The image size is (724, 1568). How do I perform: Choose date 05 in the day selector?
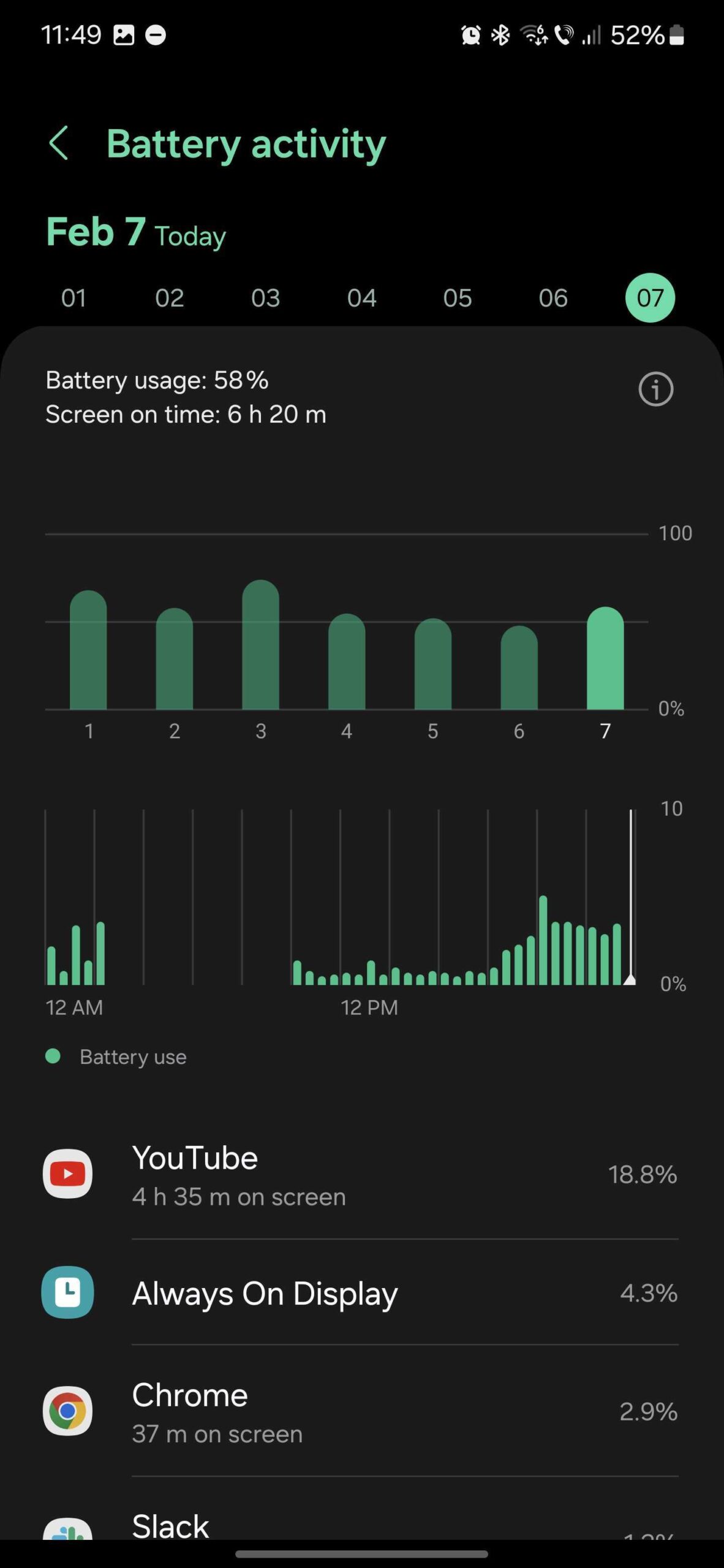458,298
